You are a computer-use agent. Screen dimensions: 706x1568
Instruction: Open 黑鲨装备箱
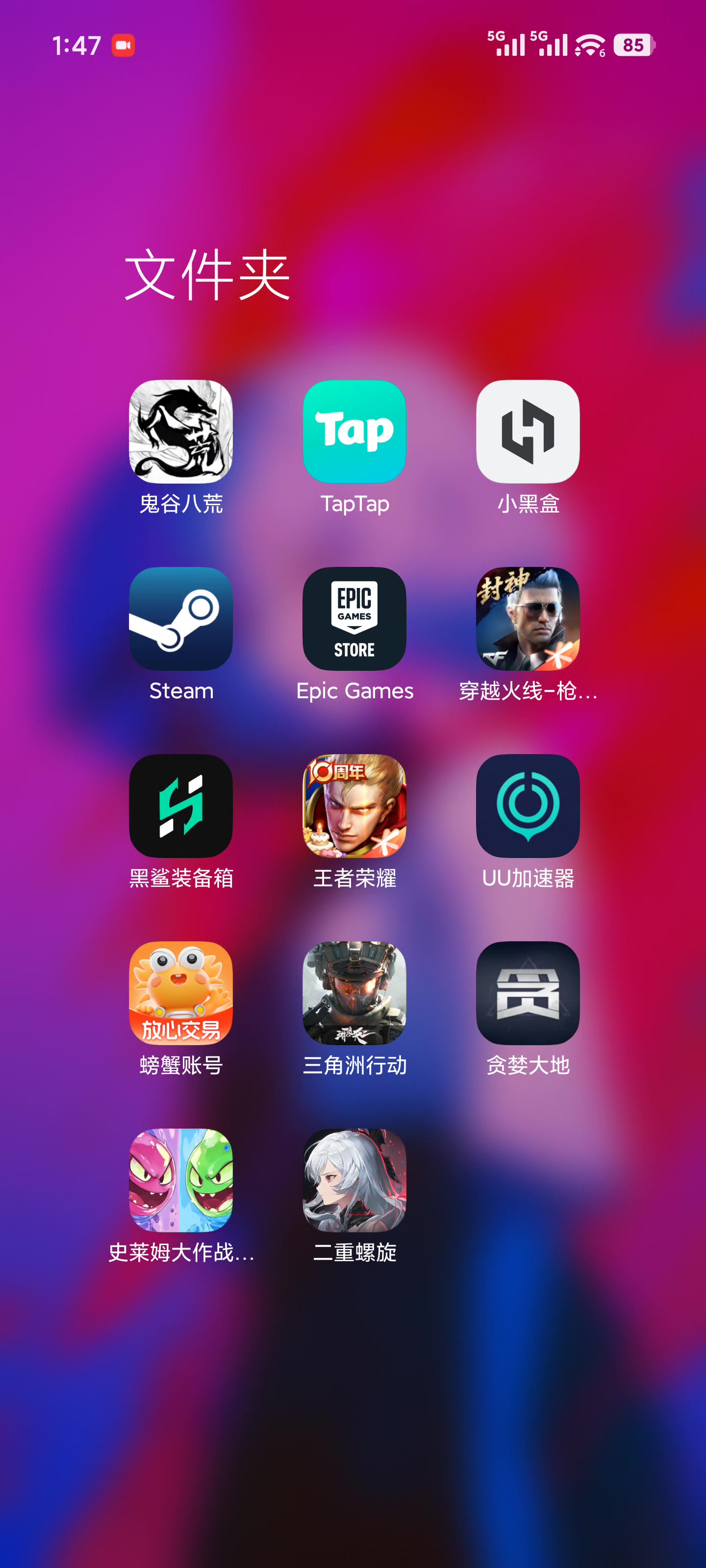click(180, 806)
